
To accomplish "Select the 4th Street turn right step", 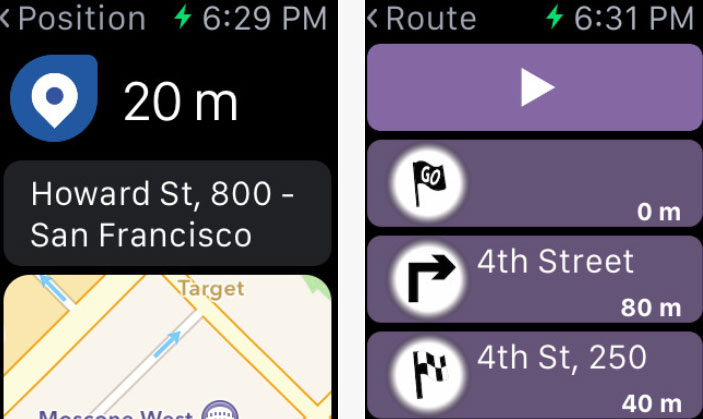I will [x=534, y=279].
